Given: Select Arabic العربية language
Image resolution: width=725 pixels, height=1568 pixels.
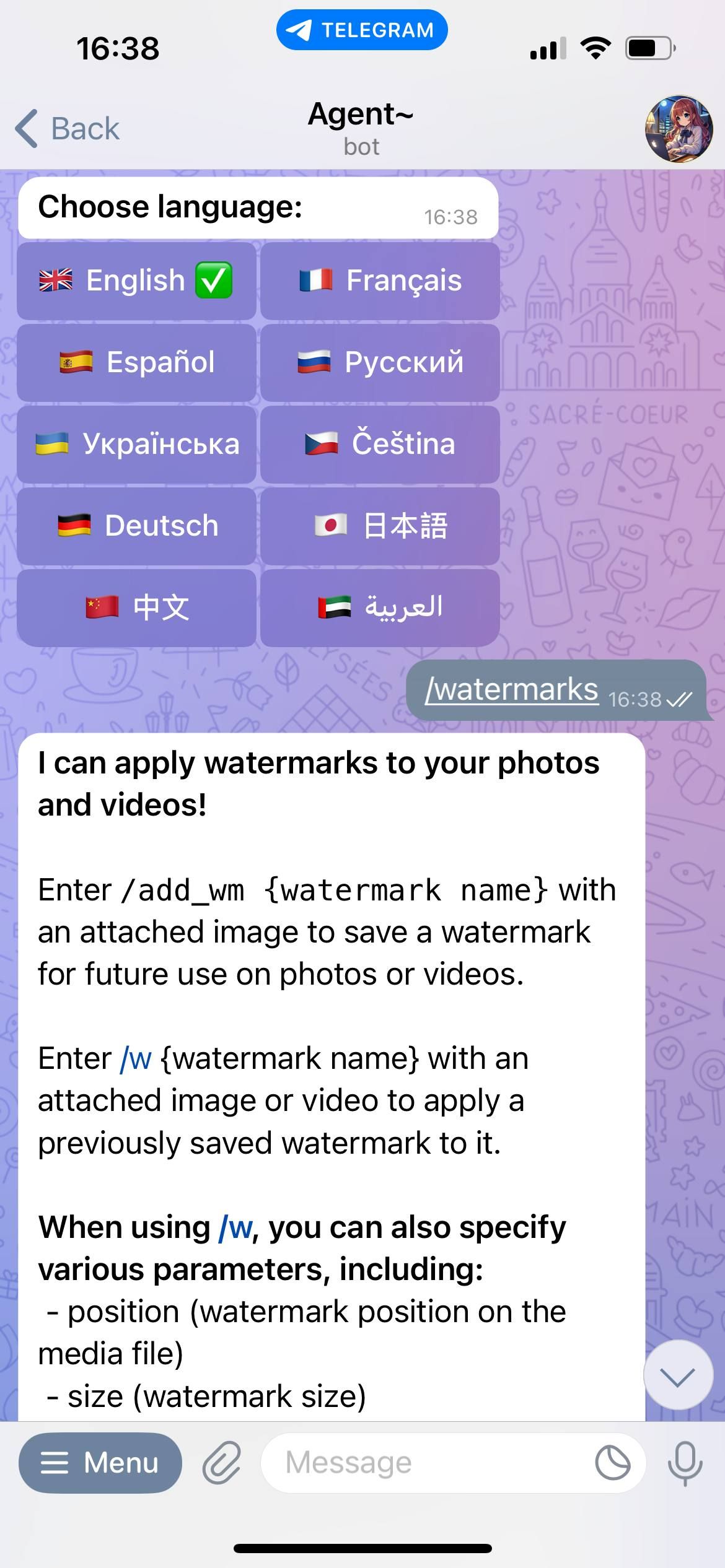Looking at the screenshot, I should click(x=380, y=608).
